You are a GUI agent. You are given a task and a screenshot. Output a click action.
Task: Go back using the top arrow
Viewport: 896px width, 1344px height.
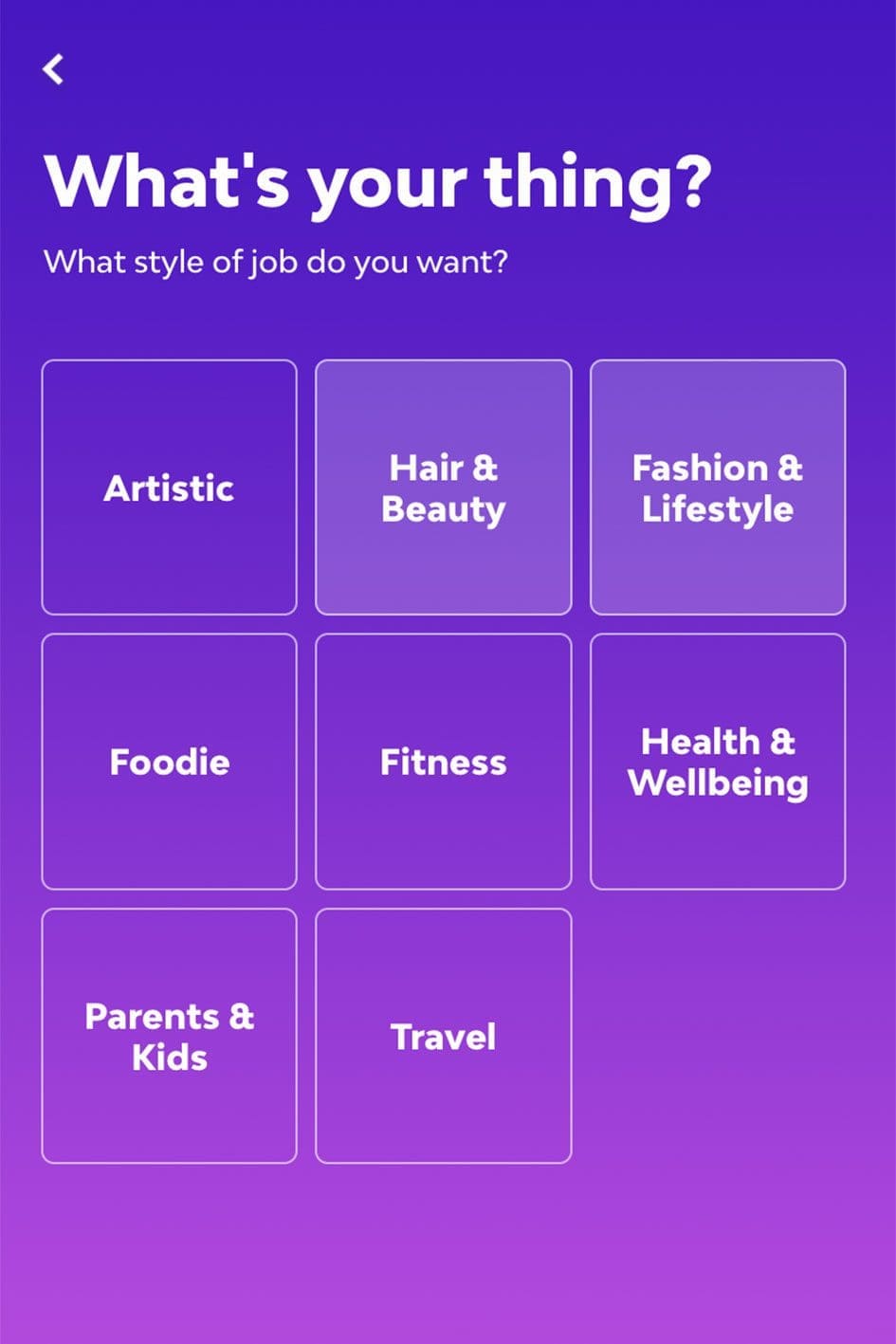tap(54, 69)
